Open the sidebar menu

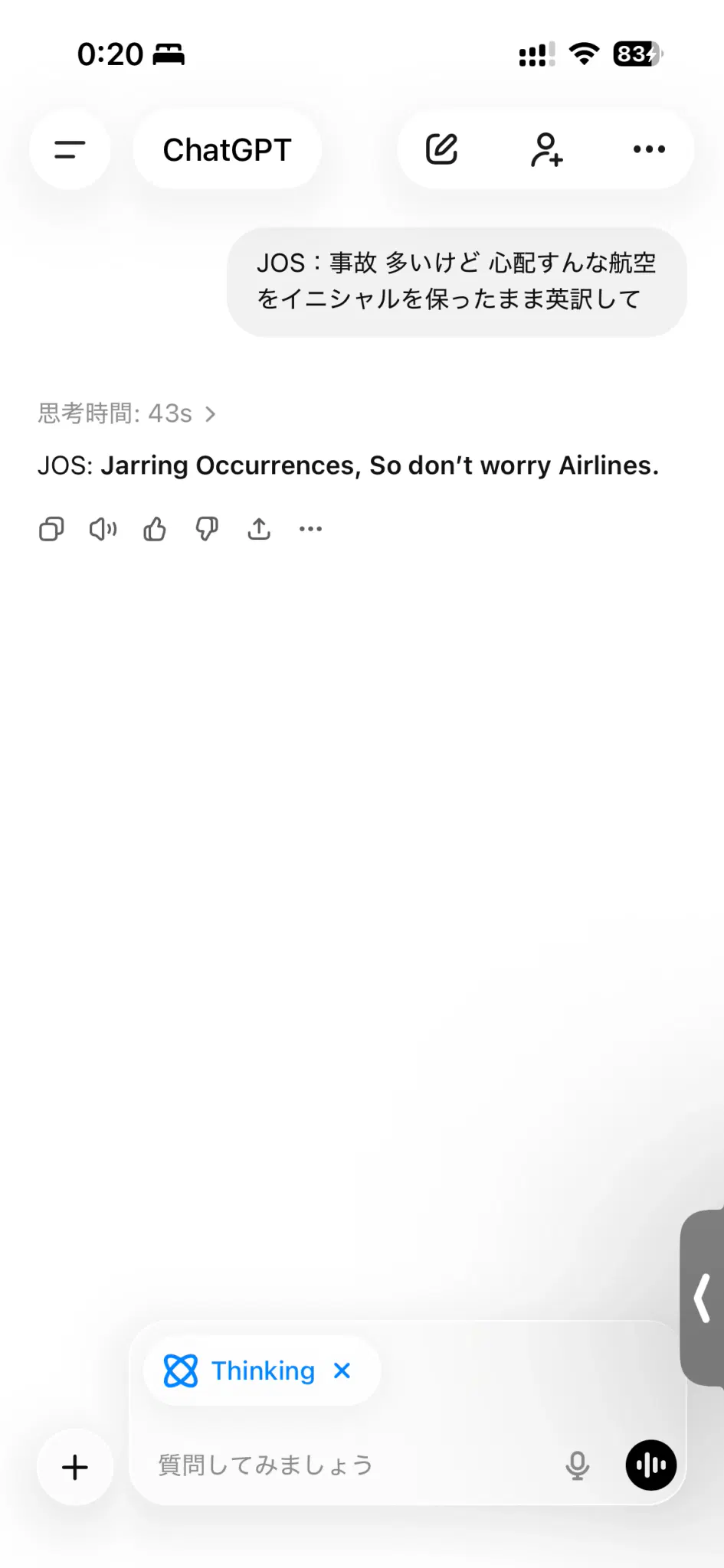(x=70, y=149)
